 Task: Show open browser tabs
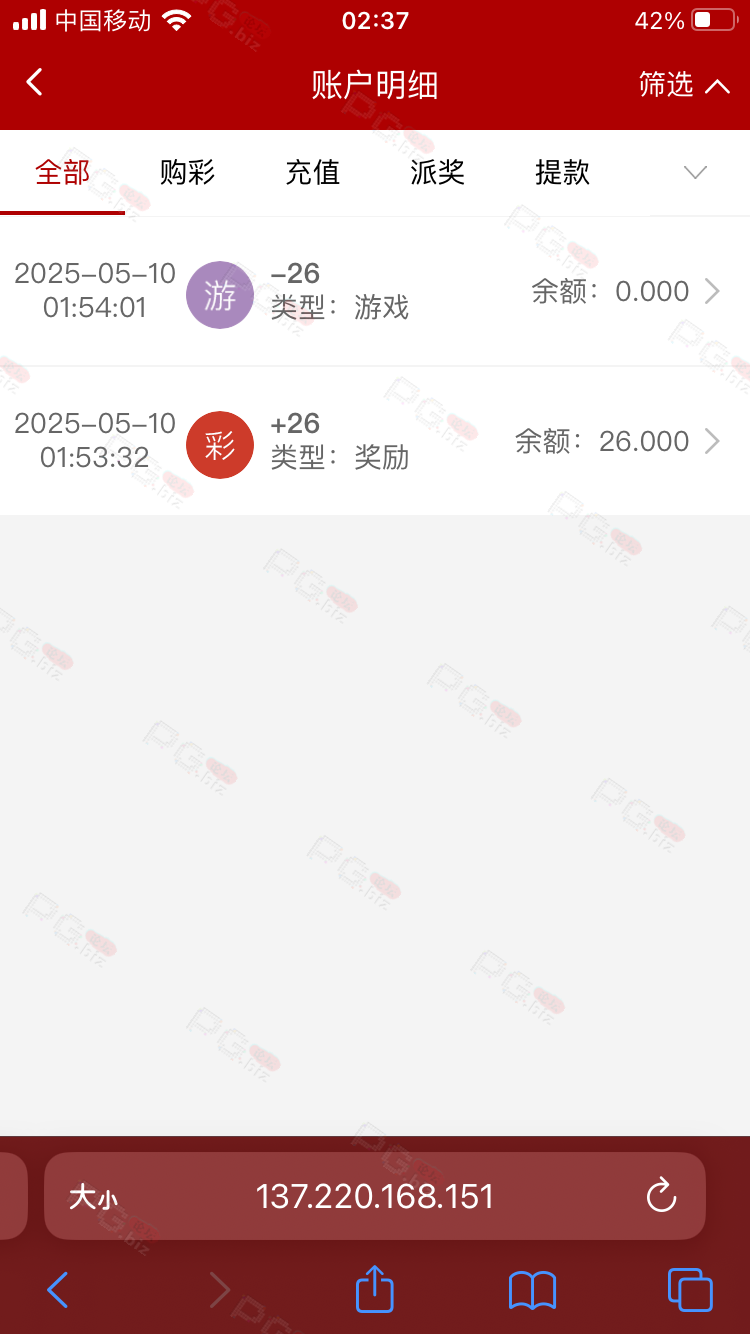(x=689, y=1289)
